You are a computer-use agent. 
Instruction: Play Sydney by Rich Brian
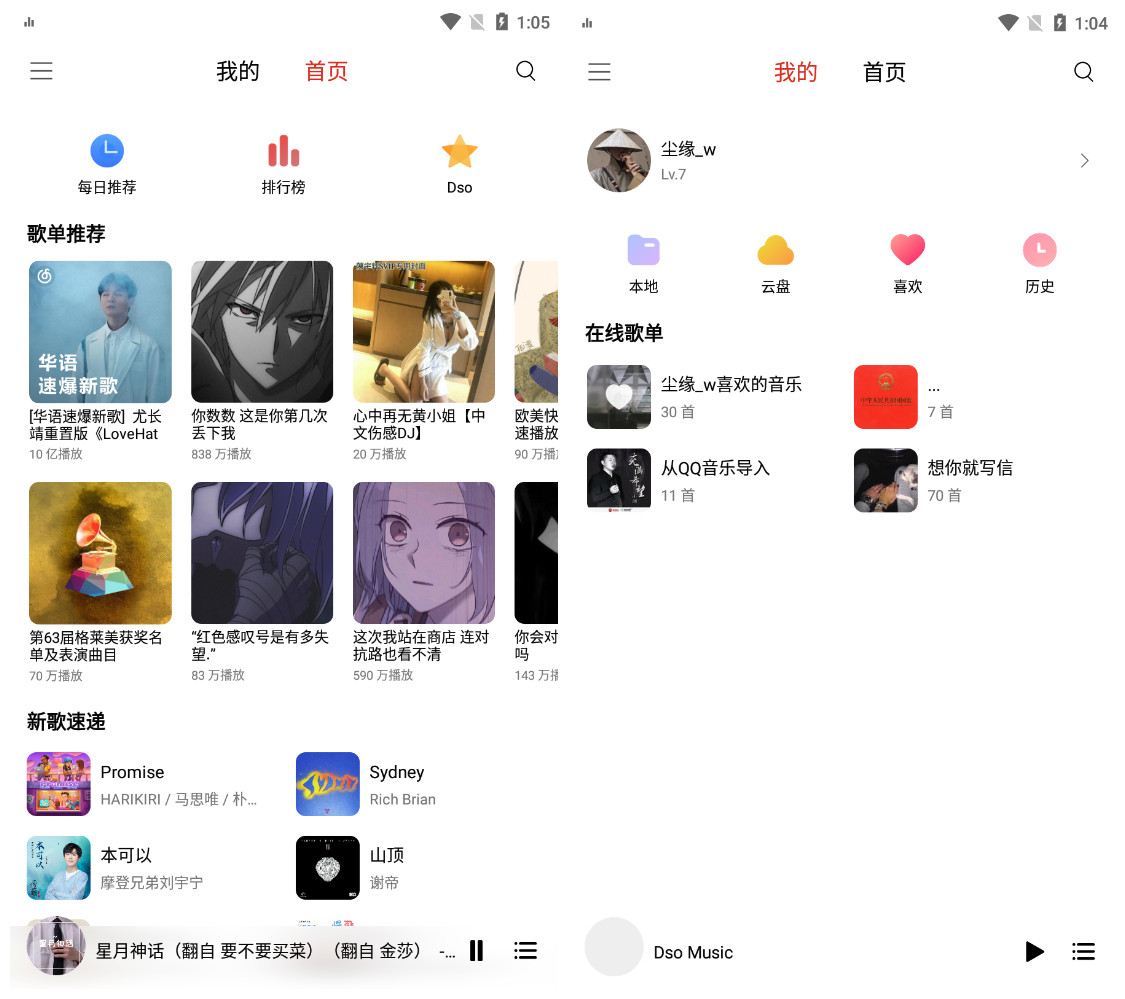(400, 784)
